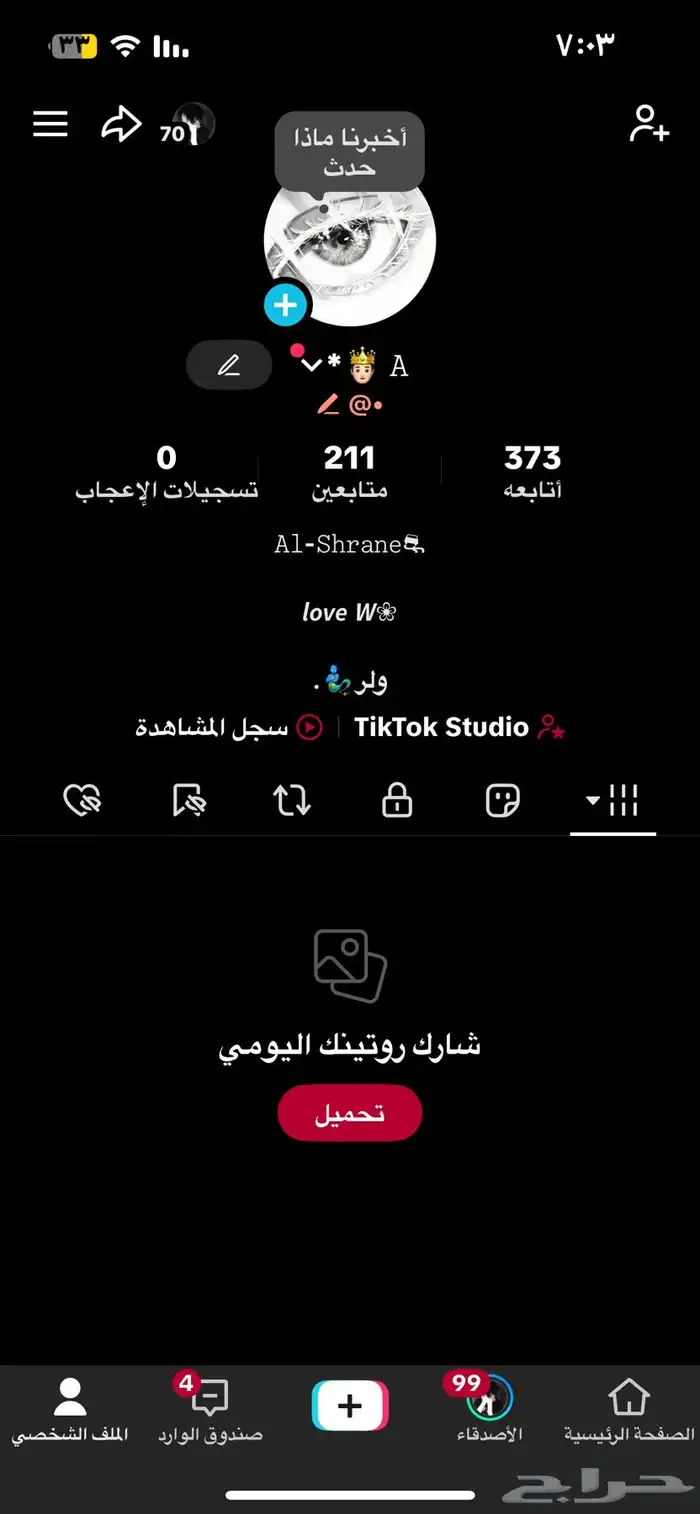
Task: Open the Inbox tab
Action: coord(210,1410)
